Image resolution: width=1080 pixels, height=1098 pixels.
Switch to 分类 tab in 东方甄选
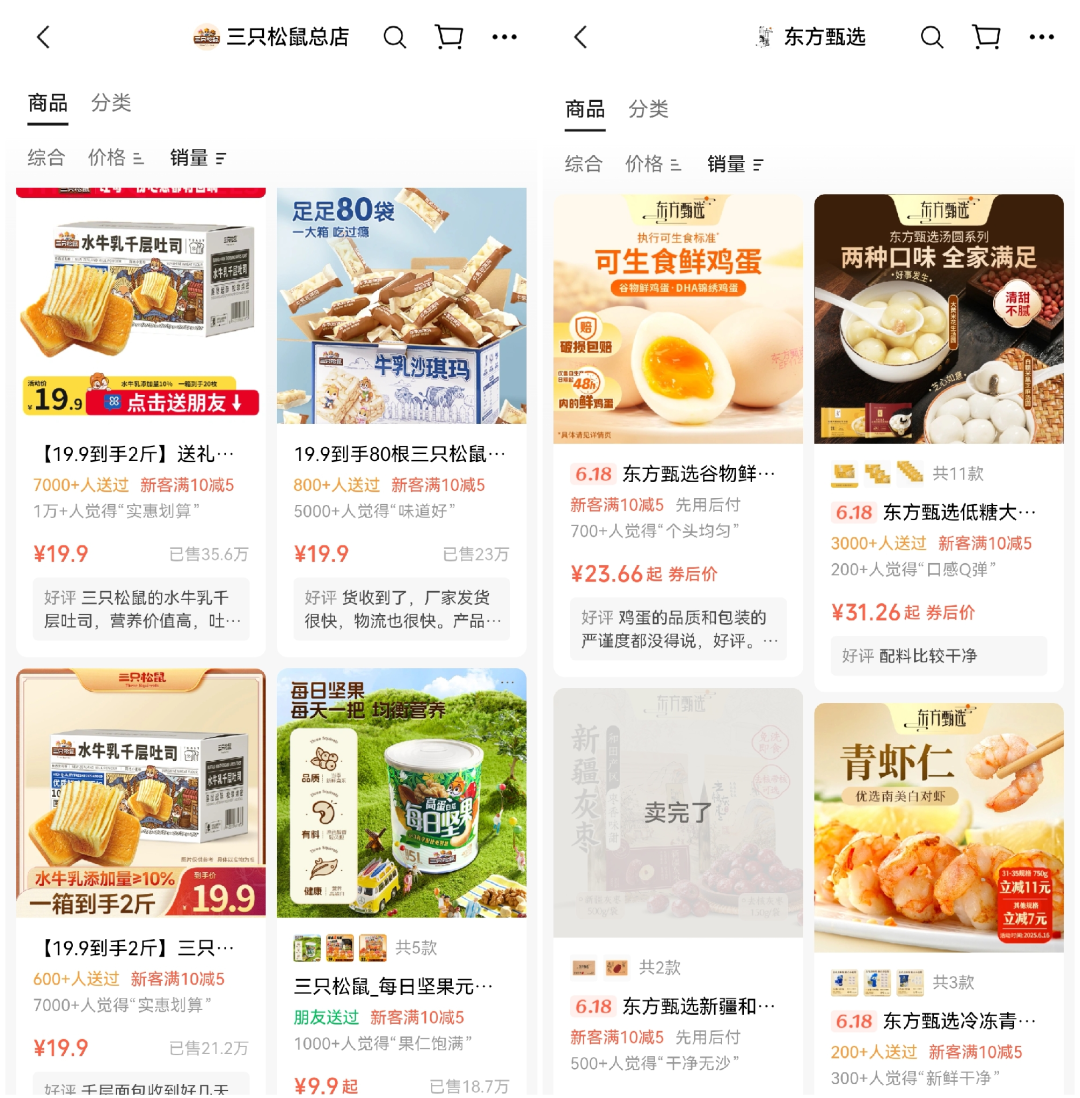(x=648, y=109)
